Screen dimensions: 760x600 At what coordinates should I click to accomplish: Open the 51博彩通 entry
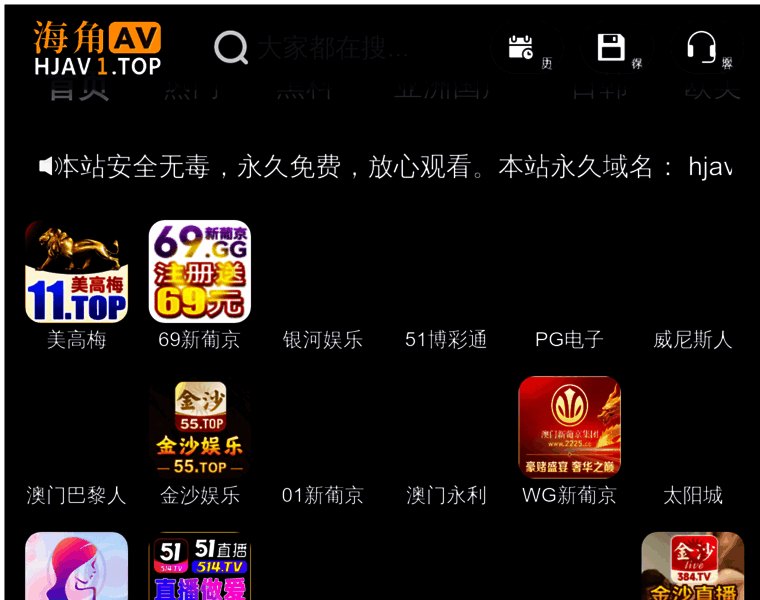tap(446, 340)
